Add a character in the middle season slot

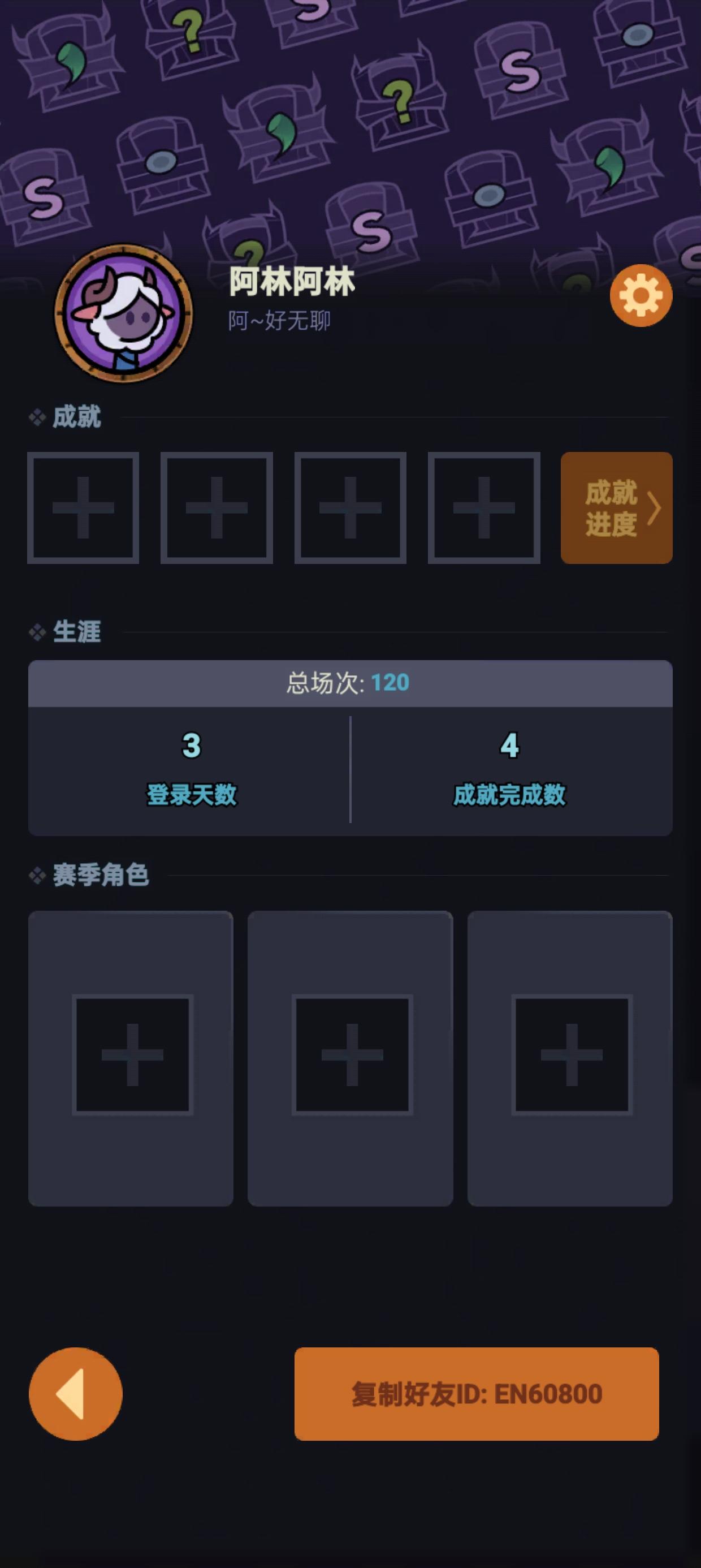(x=352, y=1057)
